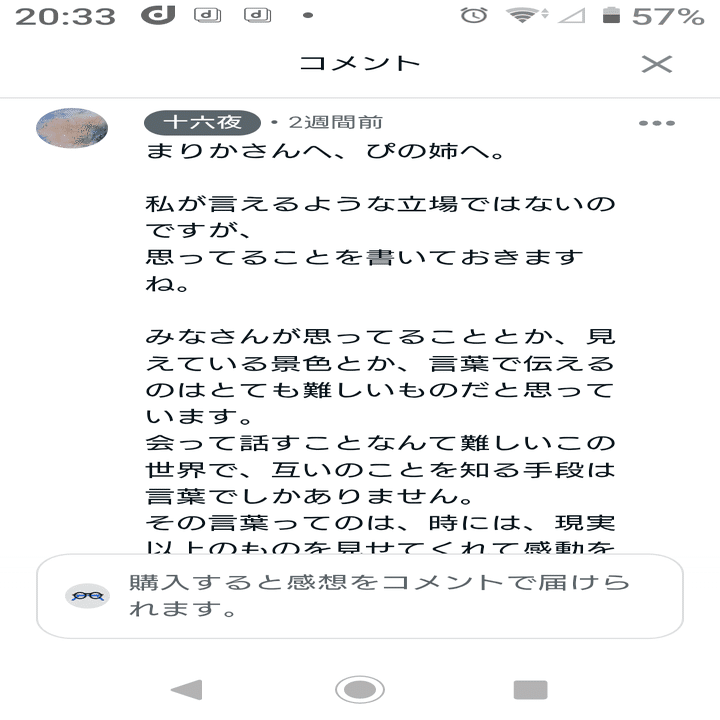
Task: Open the recent apps view
Action: pyautogui.click(x=530, y=689)
